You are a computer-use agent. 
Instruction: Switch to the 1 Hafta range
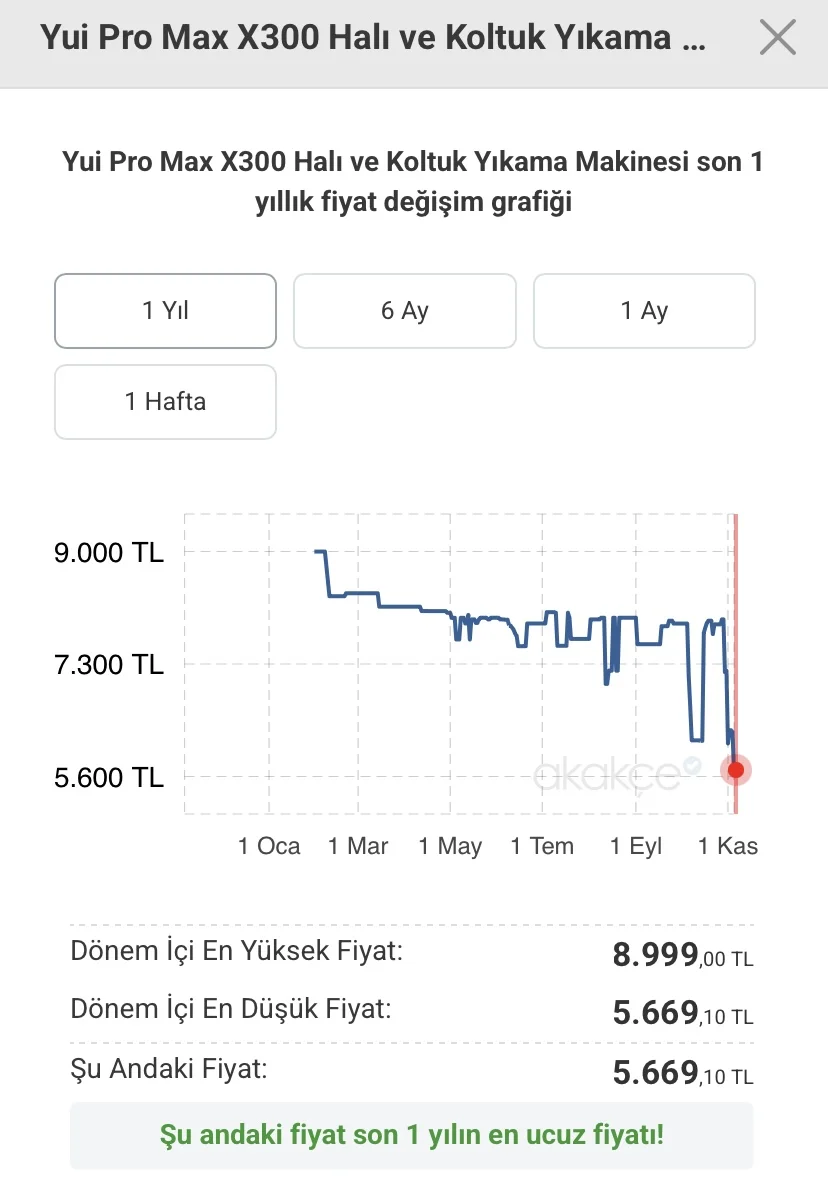click(x=165, y=402)
